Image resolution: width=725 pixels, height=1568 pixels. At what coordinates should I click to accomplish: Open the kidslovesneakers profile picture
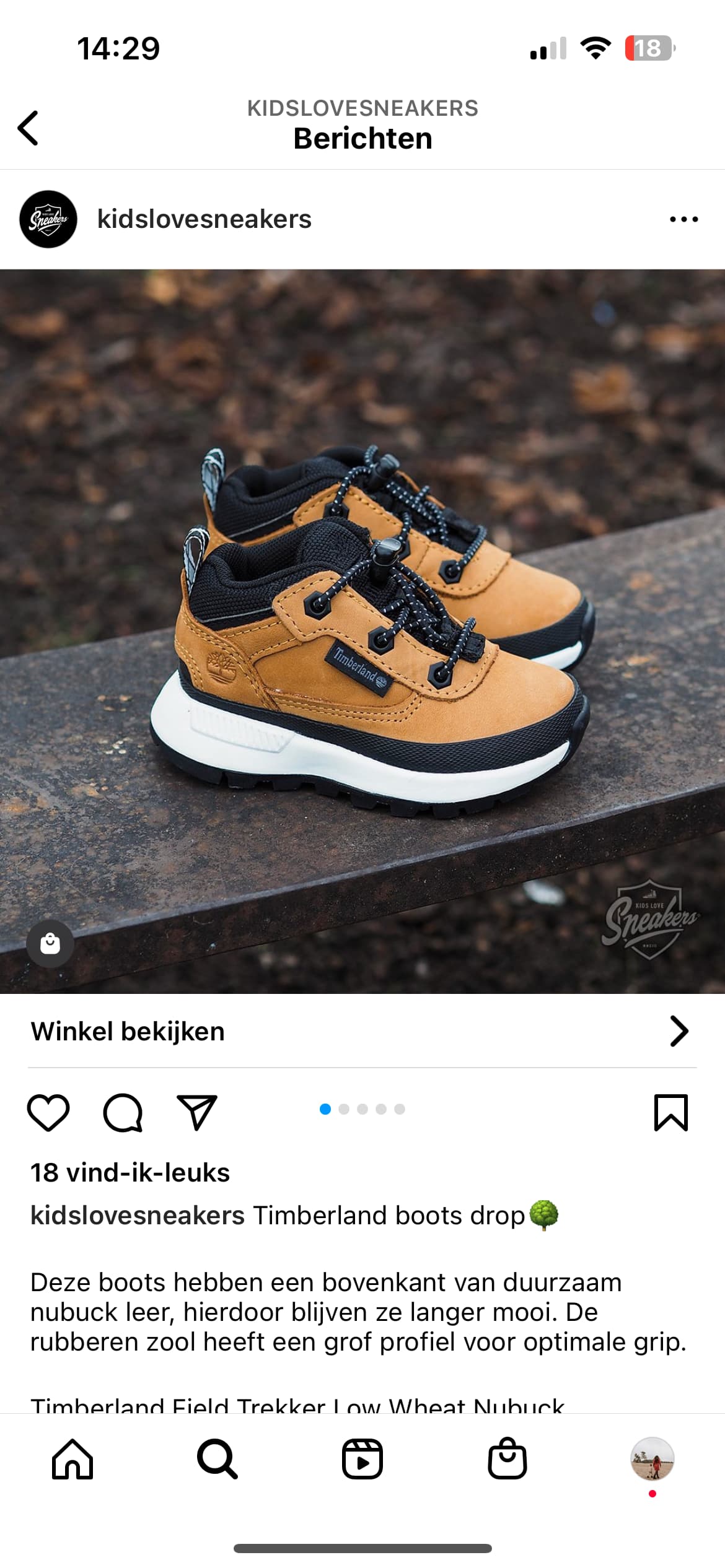48,219
